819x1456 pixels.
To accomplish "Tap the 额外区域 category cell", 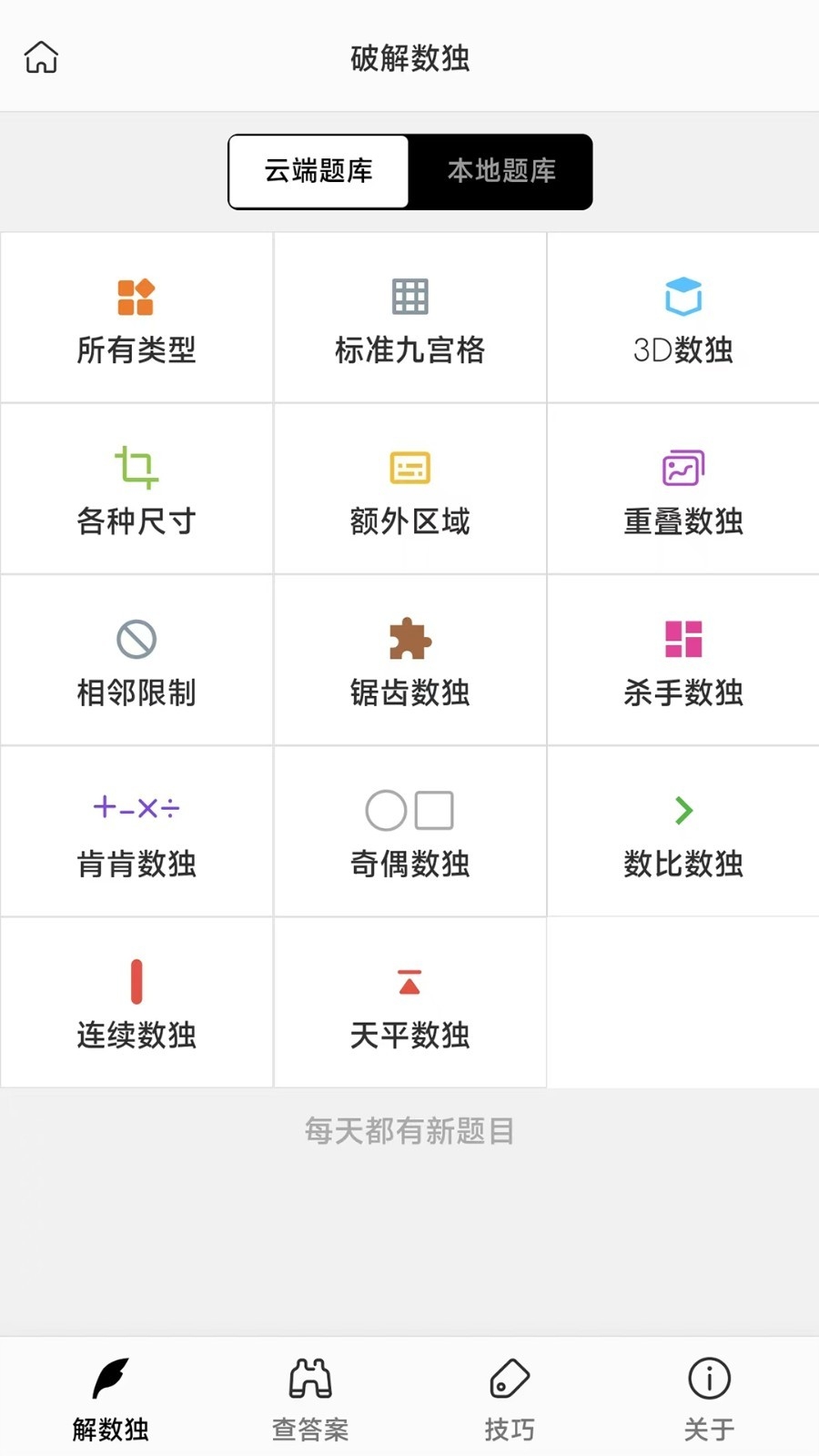I will coord(409,488).
